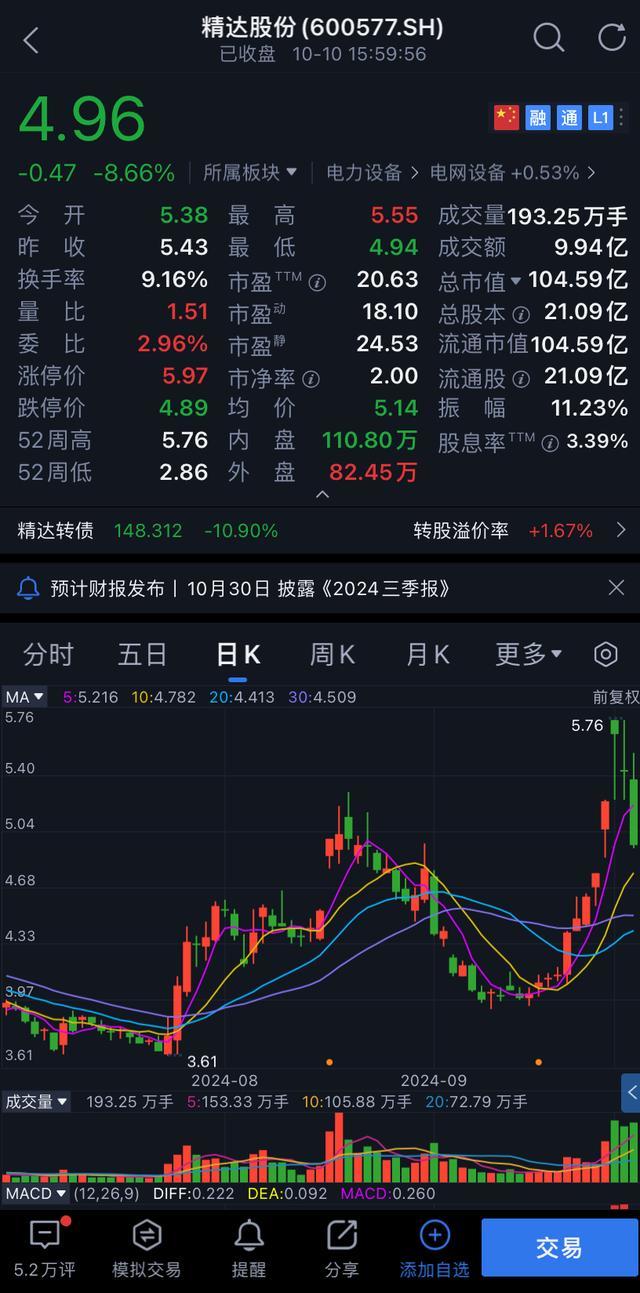This screenshot has height=1293, width=640.
Task: Open the 5.2万评 comments
Action: [45, 1250]
